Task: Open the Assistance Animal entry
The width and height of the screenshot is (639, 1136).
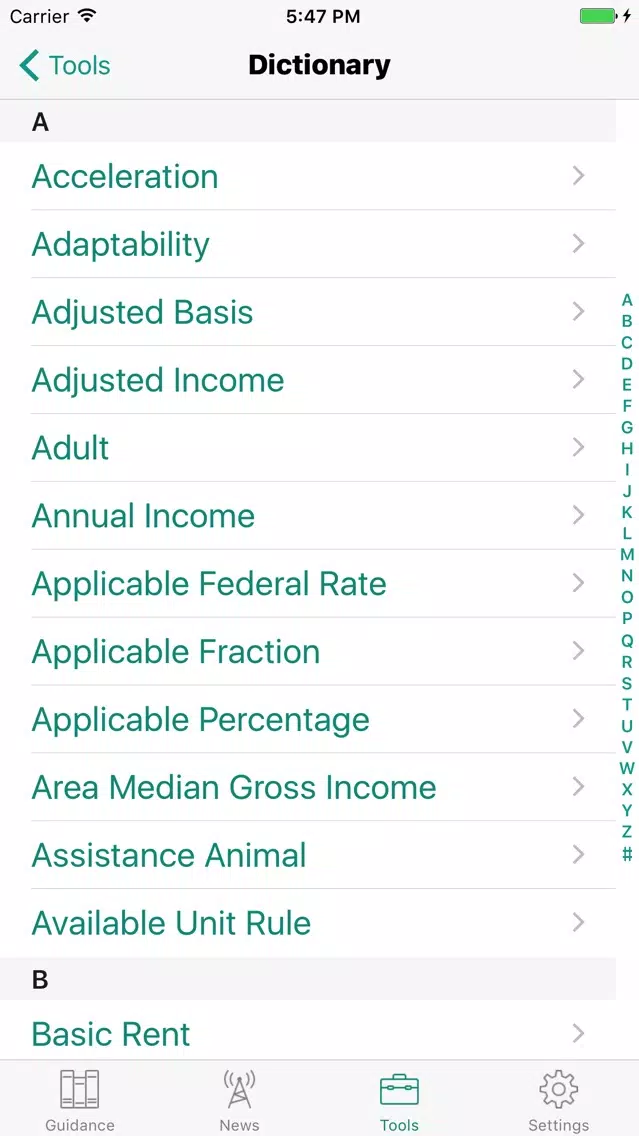Action: (x=308, y=856)
